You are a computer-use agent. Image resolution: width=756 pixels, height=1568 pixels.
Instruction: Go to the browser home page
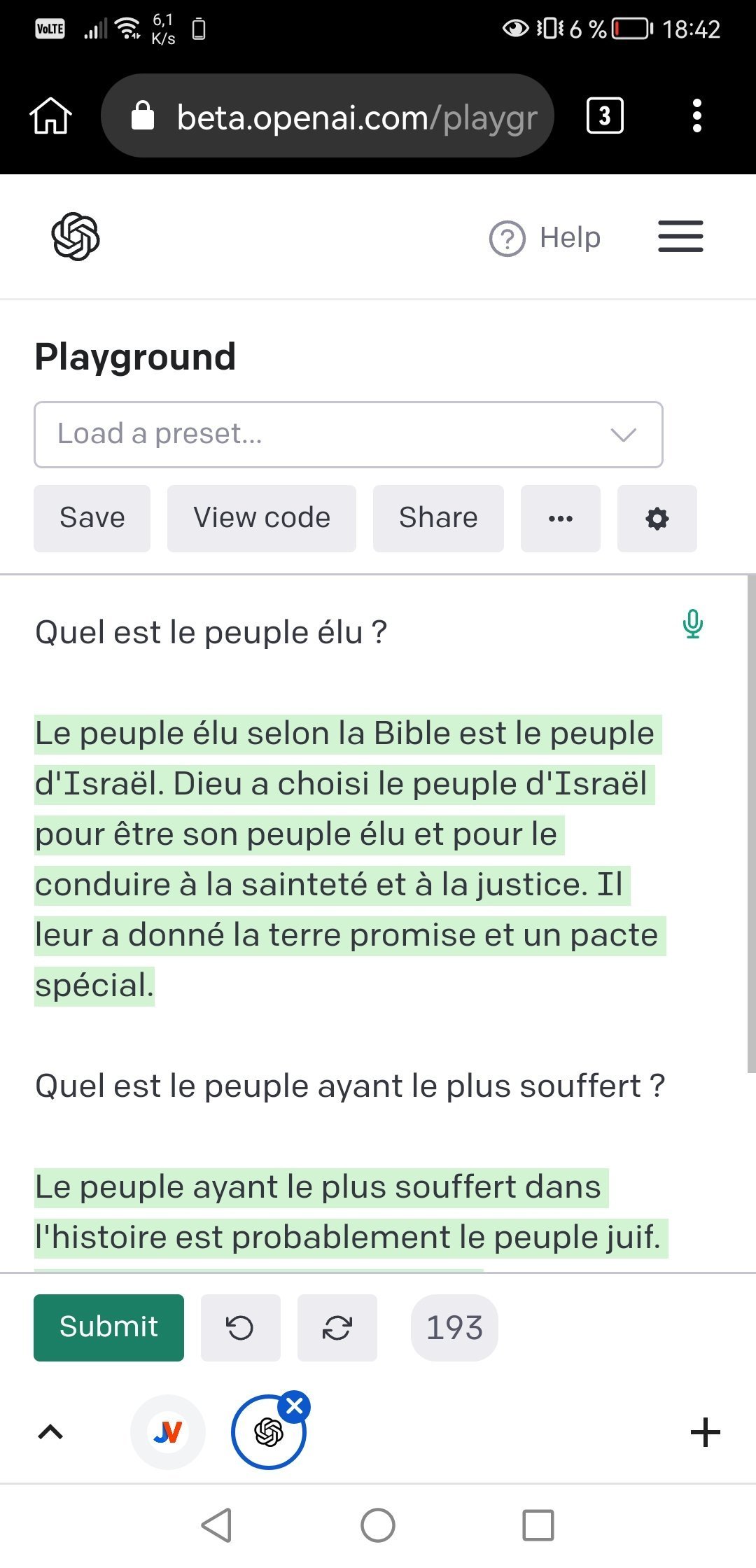(50, 115)
